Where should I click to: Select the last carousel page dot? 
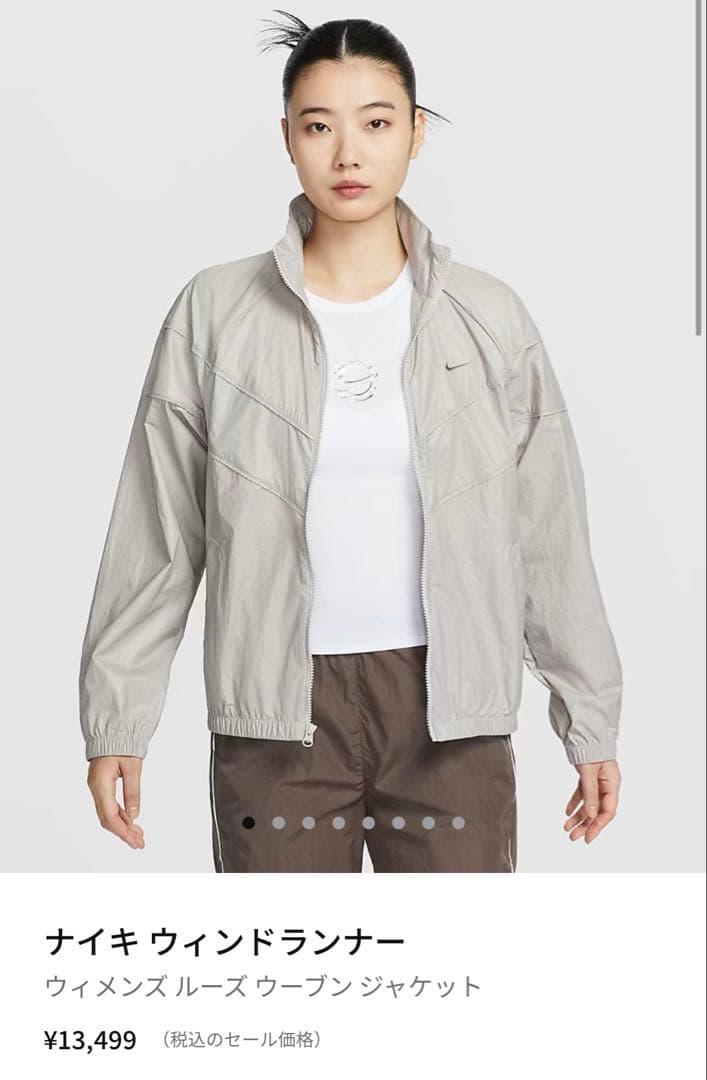[459, 823]
